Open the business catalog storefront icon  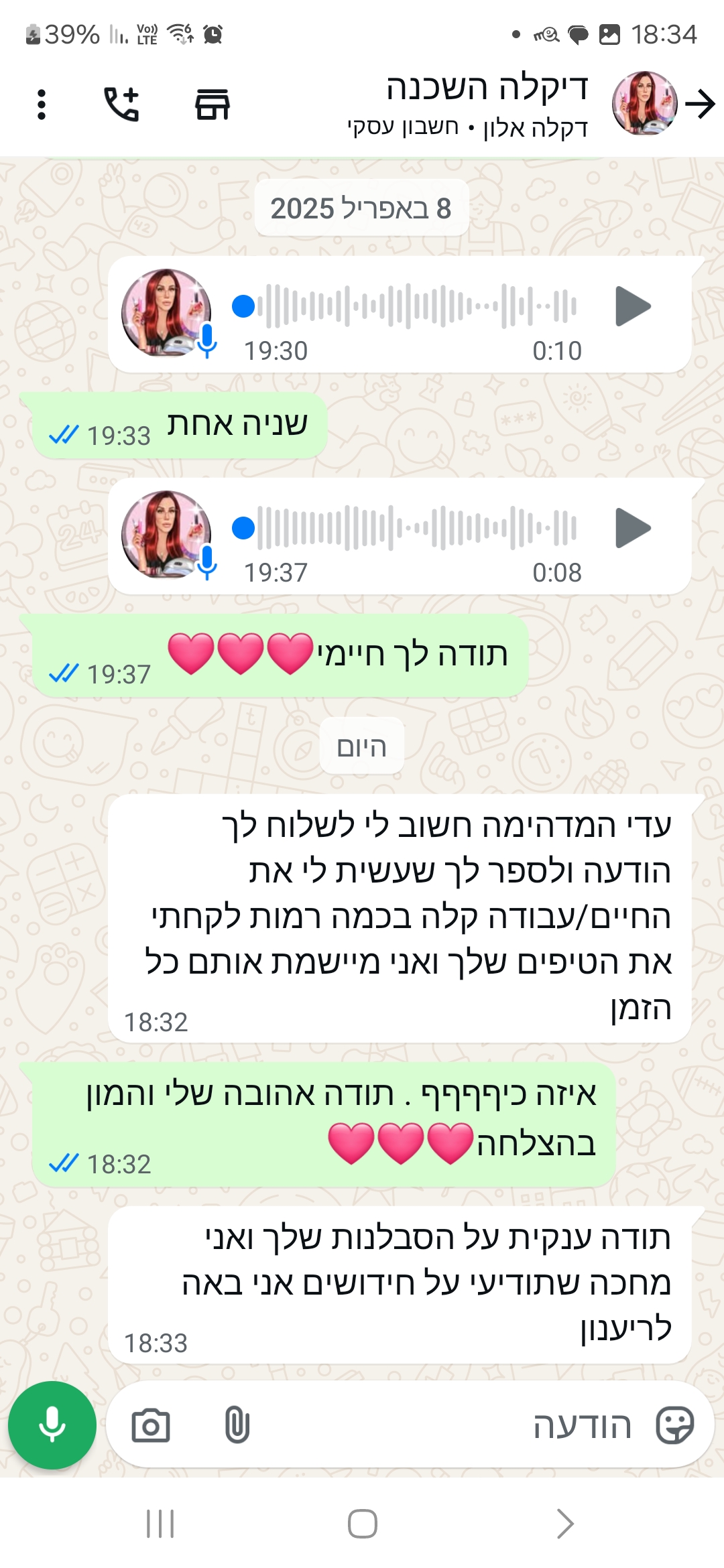(212, 105)
